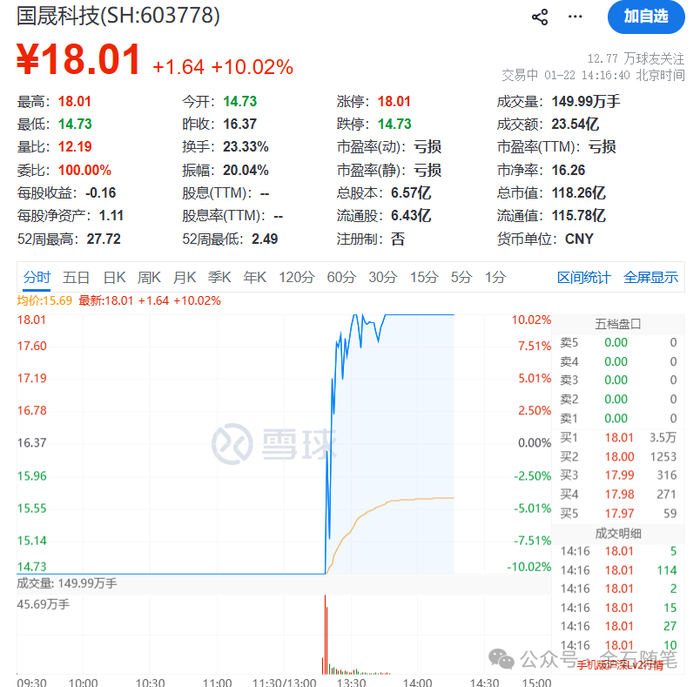This screenshot has width=700, height=687.
Task: View the 月K chart
Action: (184, 277)
